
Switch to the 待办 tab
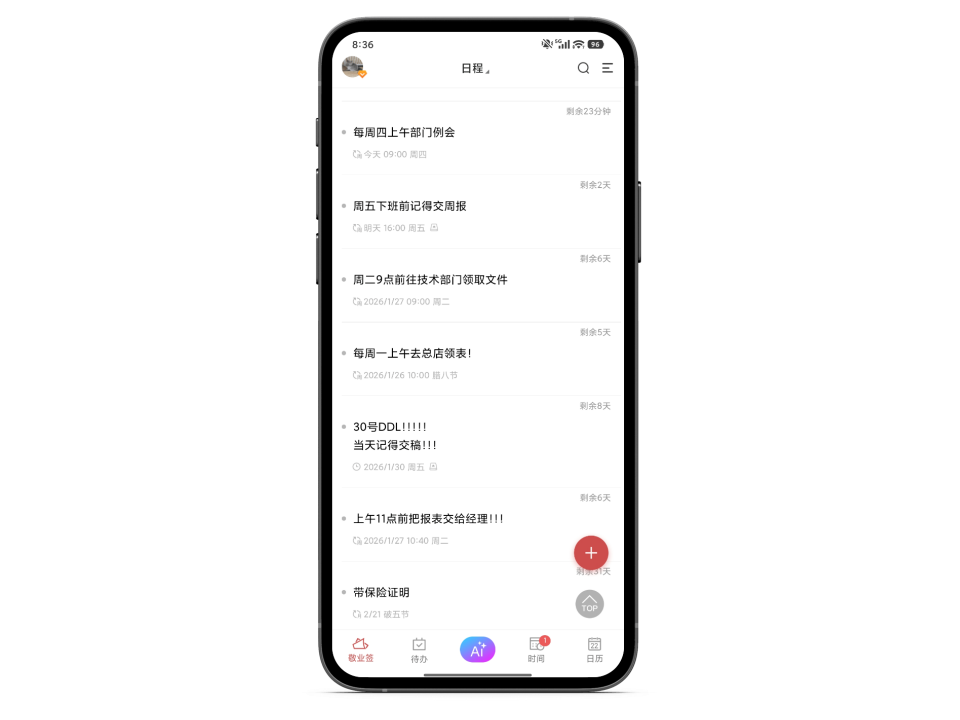[419, 650]
